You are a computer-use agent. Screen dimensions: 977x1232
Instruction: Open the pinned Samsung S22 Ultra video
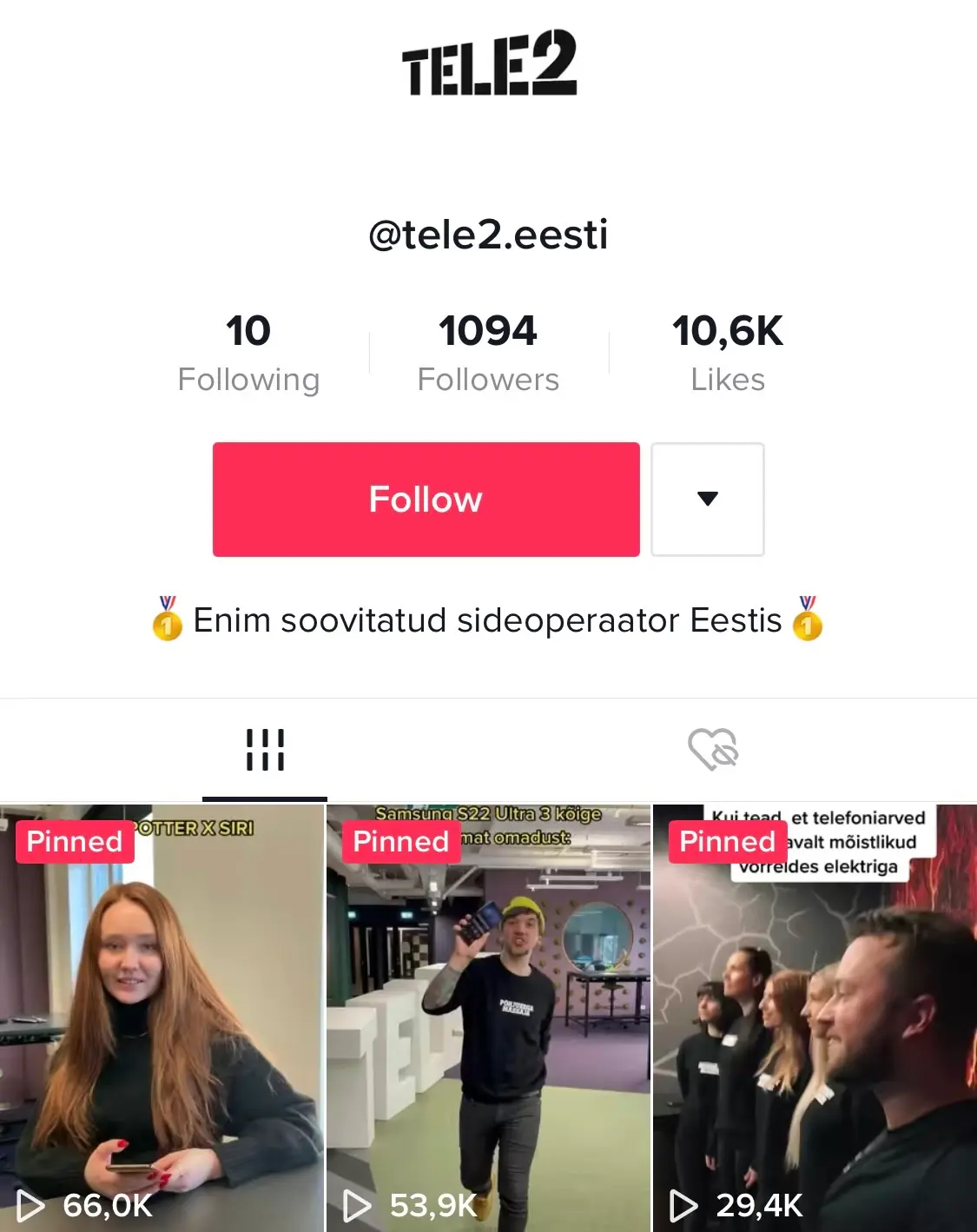click(488, 1017)
